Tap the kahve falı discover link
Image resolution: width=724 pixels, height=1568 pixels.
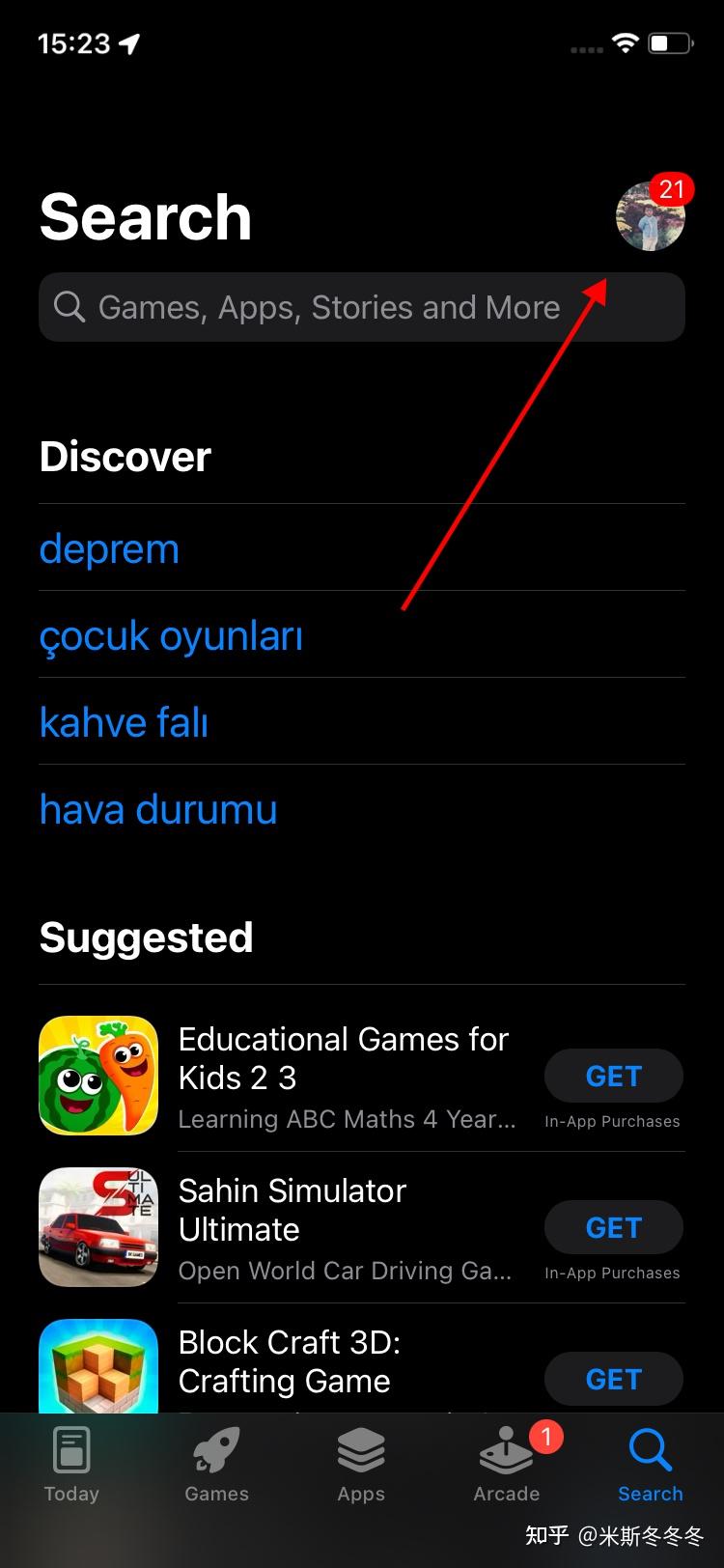pos(124,722)
